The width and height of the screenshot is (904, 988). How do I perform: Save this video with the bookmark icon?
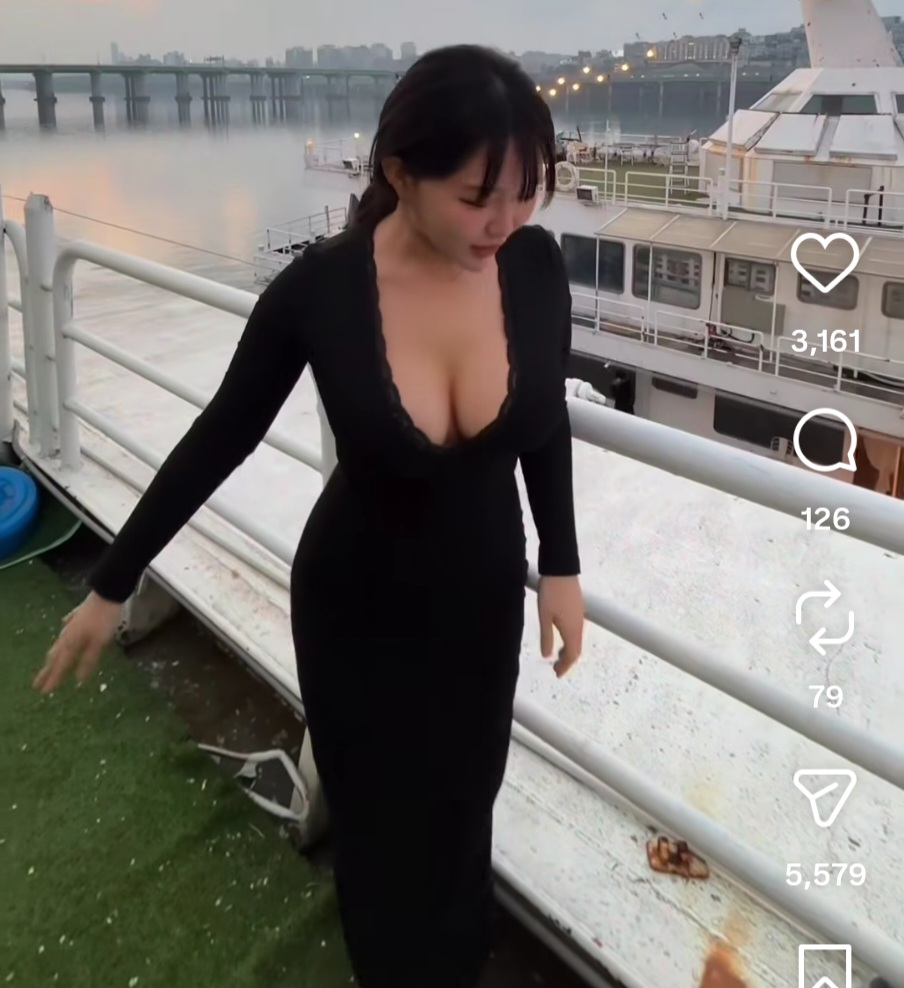pyautogui.click(x=825, y=966)
